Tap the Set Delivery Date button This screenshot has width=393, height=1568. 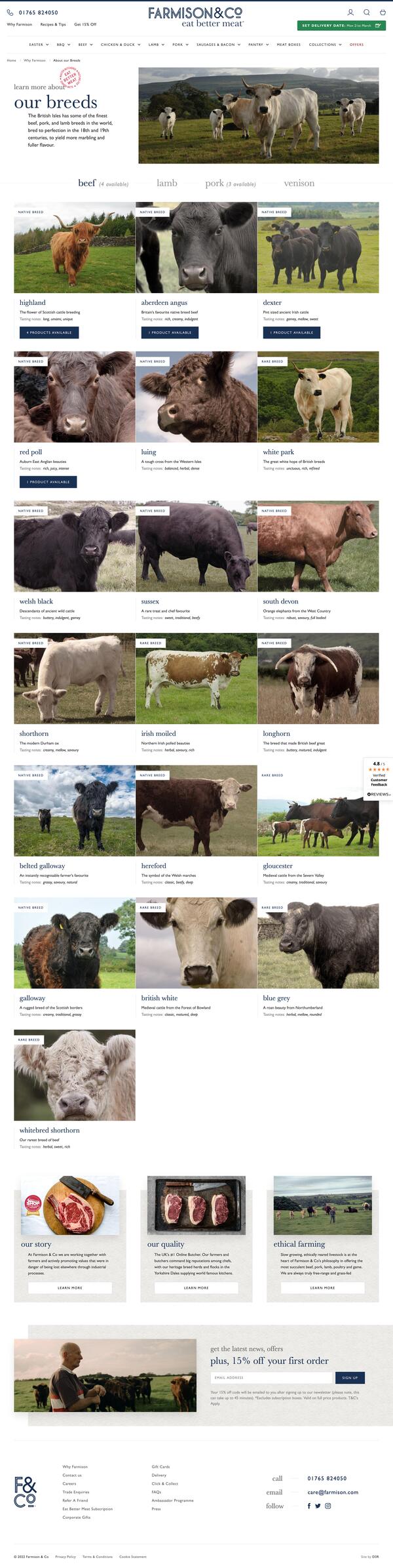point(341,26)
